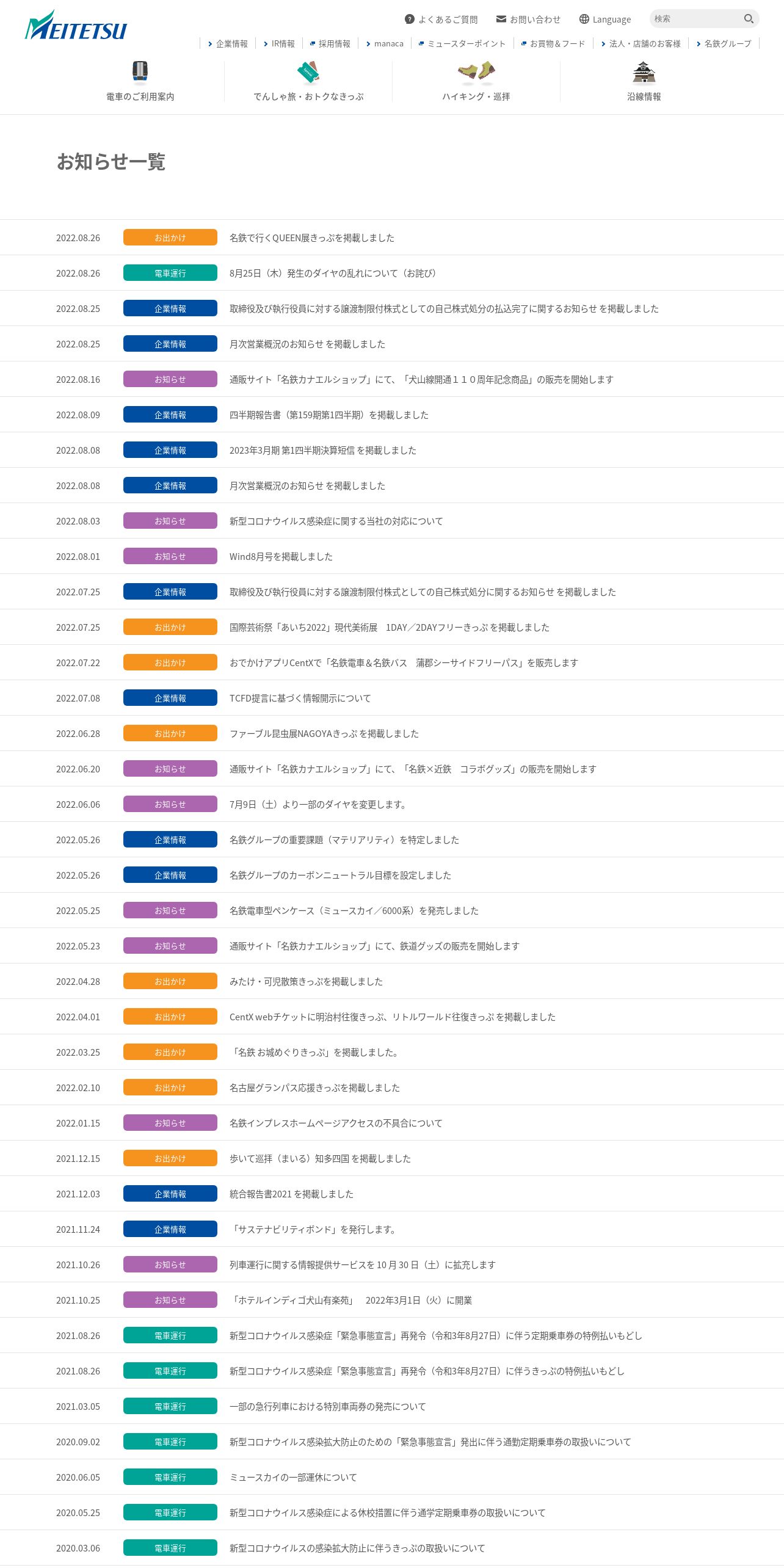Open the 名鉄で行くQUEEN展きっぷ notice

pos(312,238)
